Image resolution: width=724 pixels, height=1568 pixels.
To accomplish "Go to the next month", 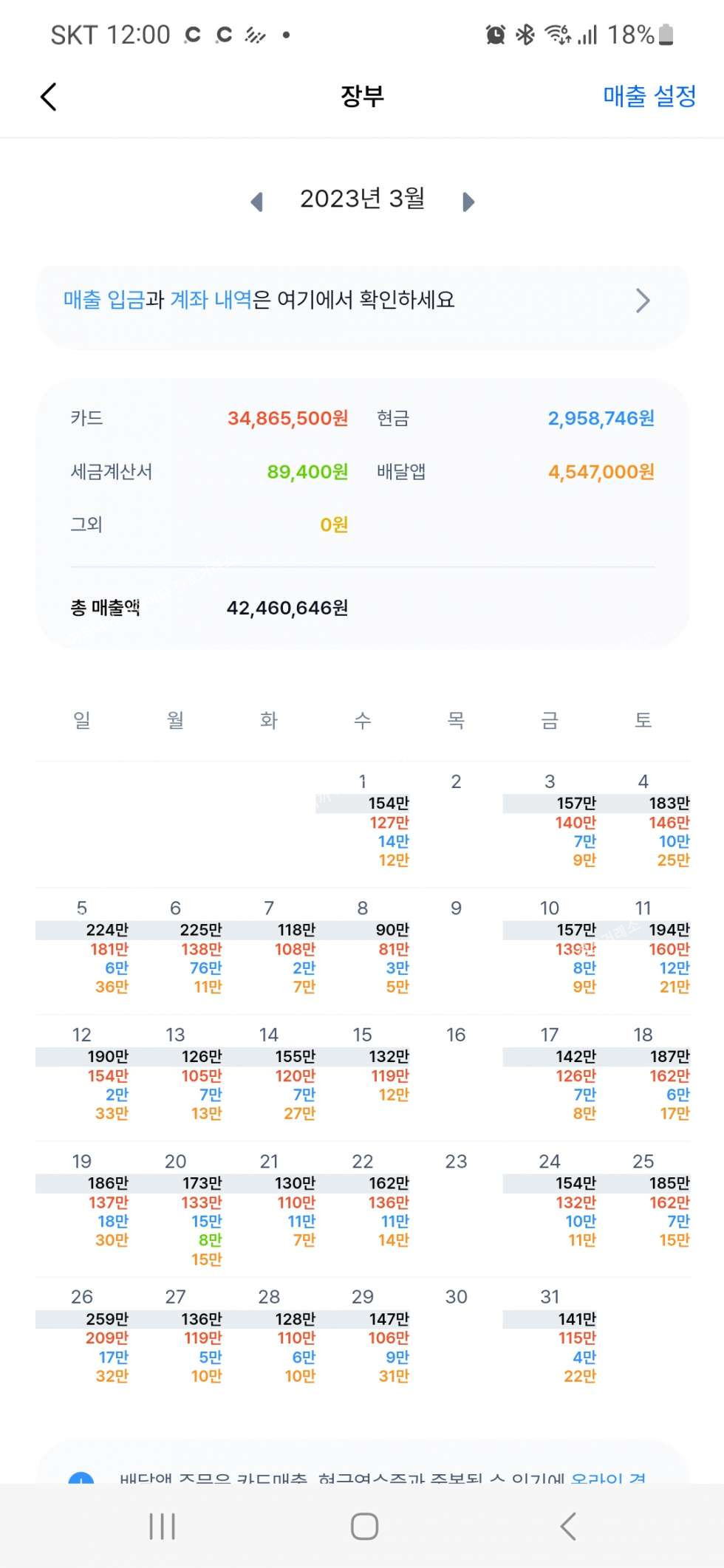I will click(468, 202).
